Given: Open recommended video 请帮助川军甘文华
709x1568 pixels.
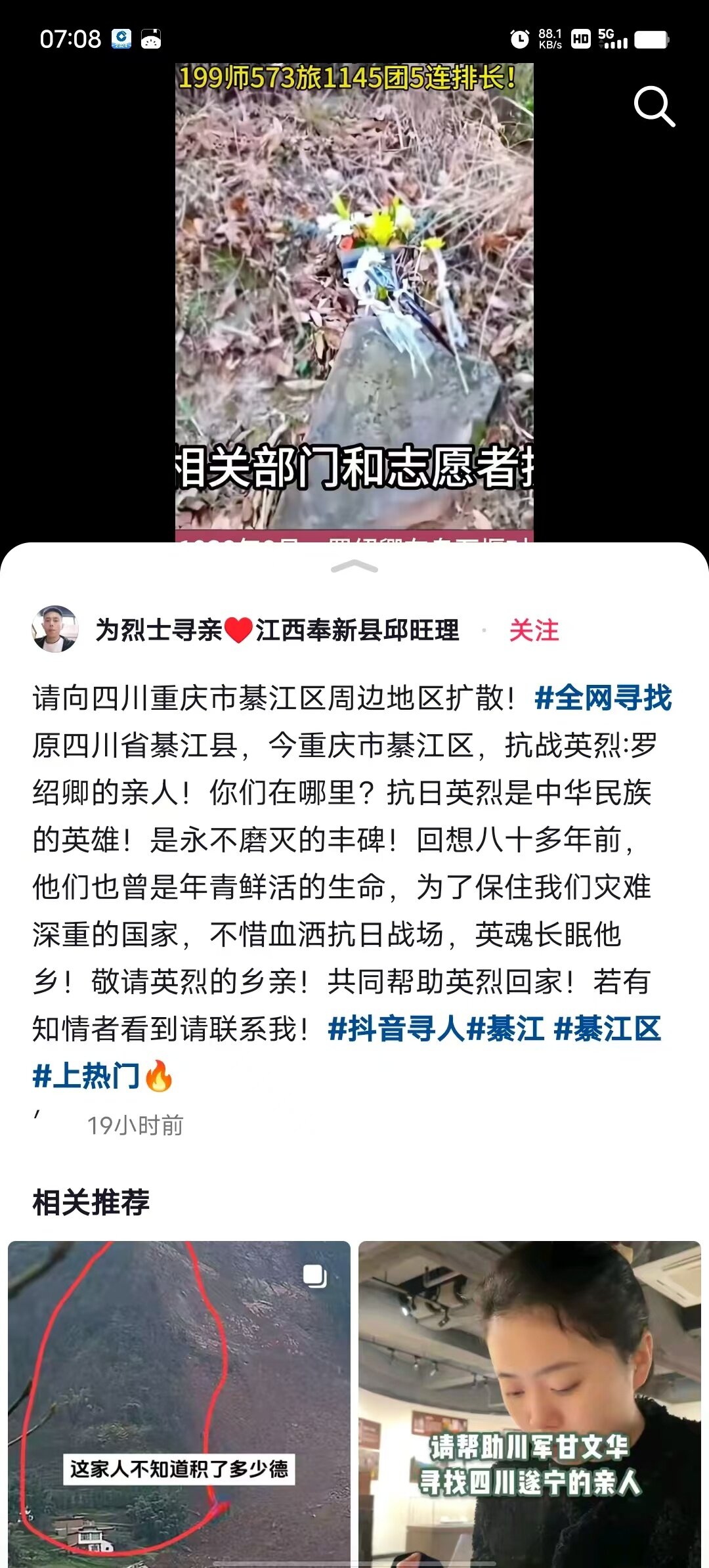Looking at the screenshot, I should click(x=529, y=1403).
